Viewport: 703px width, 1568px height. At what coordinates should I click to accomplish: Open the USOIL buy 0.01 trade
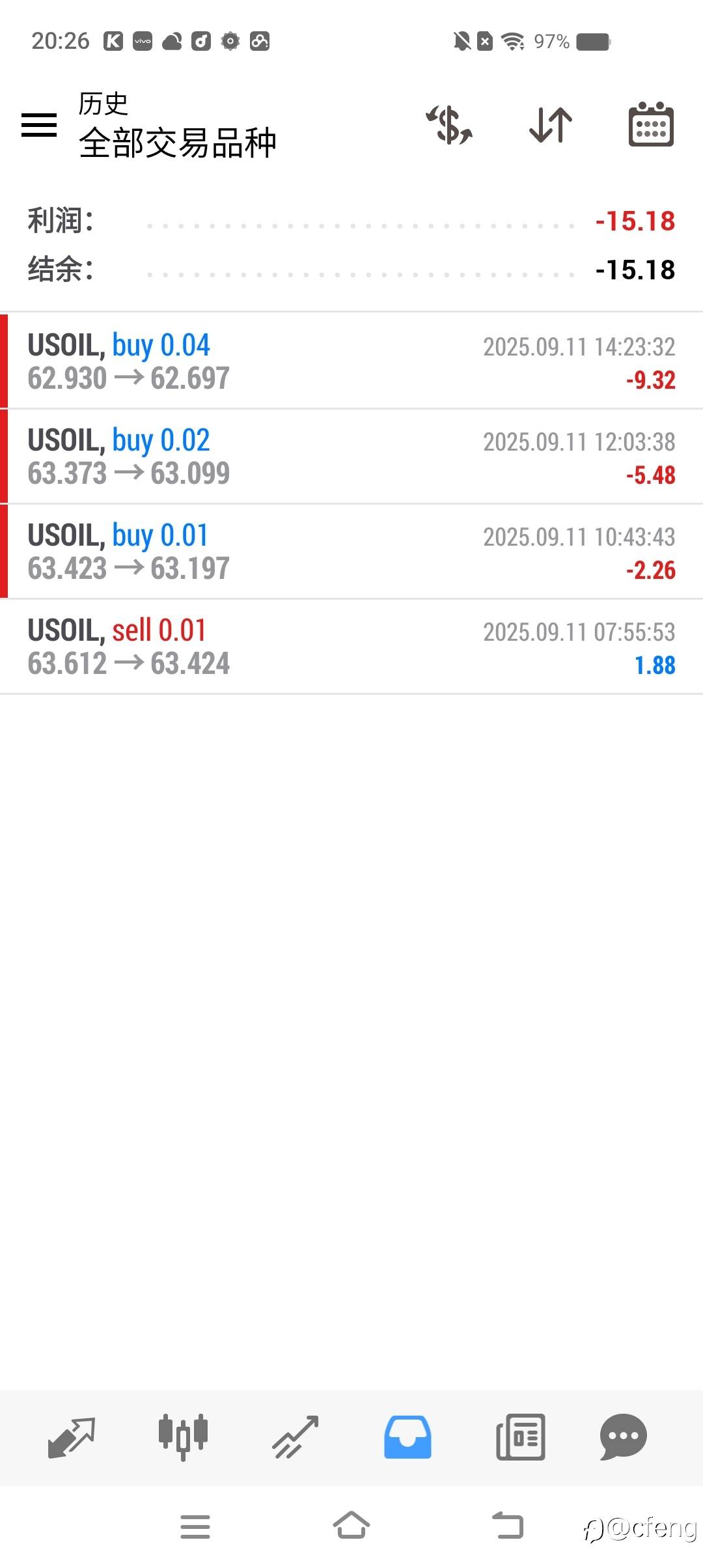351,552
